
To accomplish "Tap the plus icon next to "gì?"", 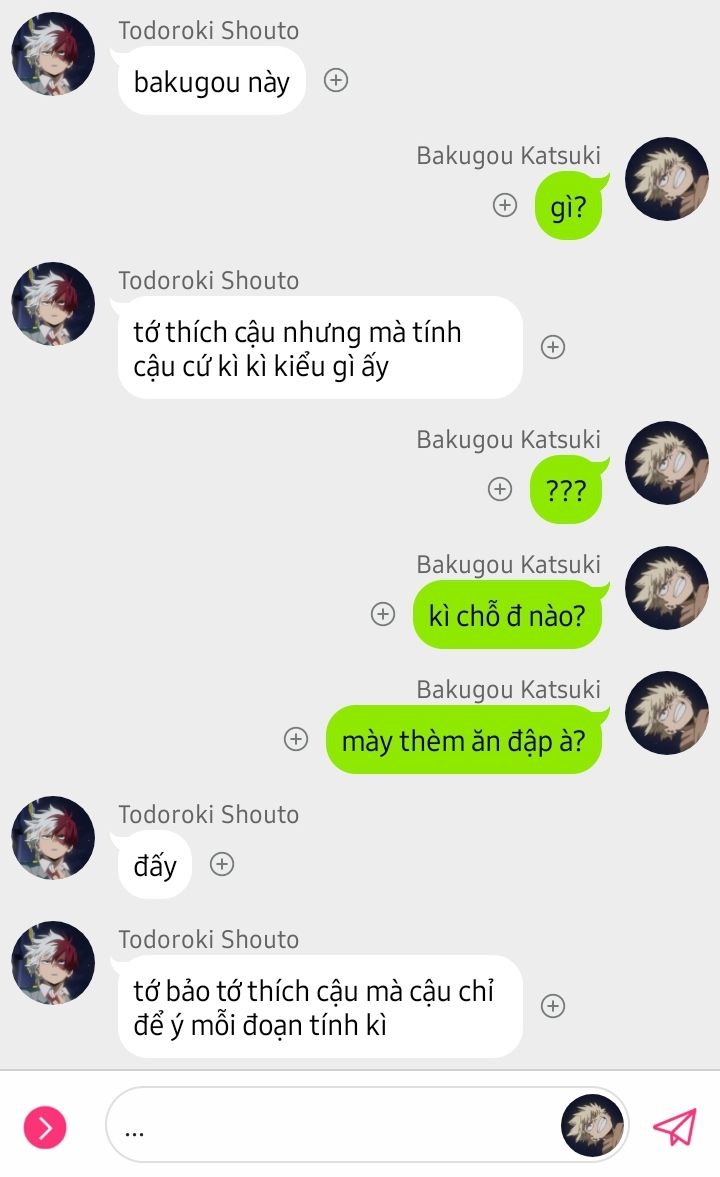I will click(505, 206).
